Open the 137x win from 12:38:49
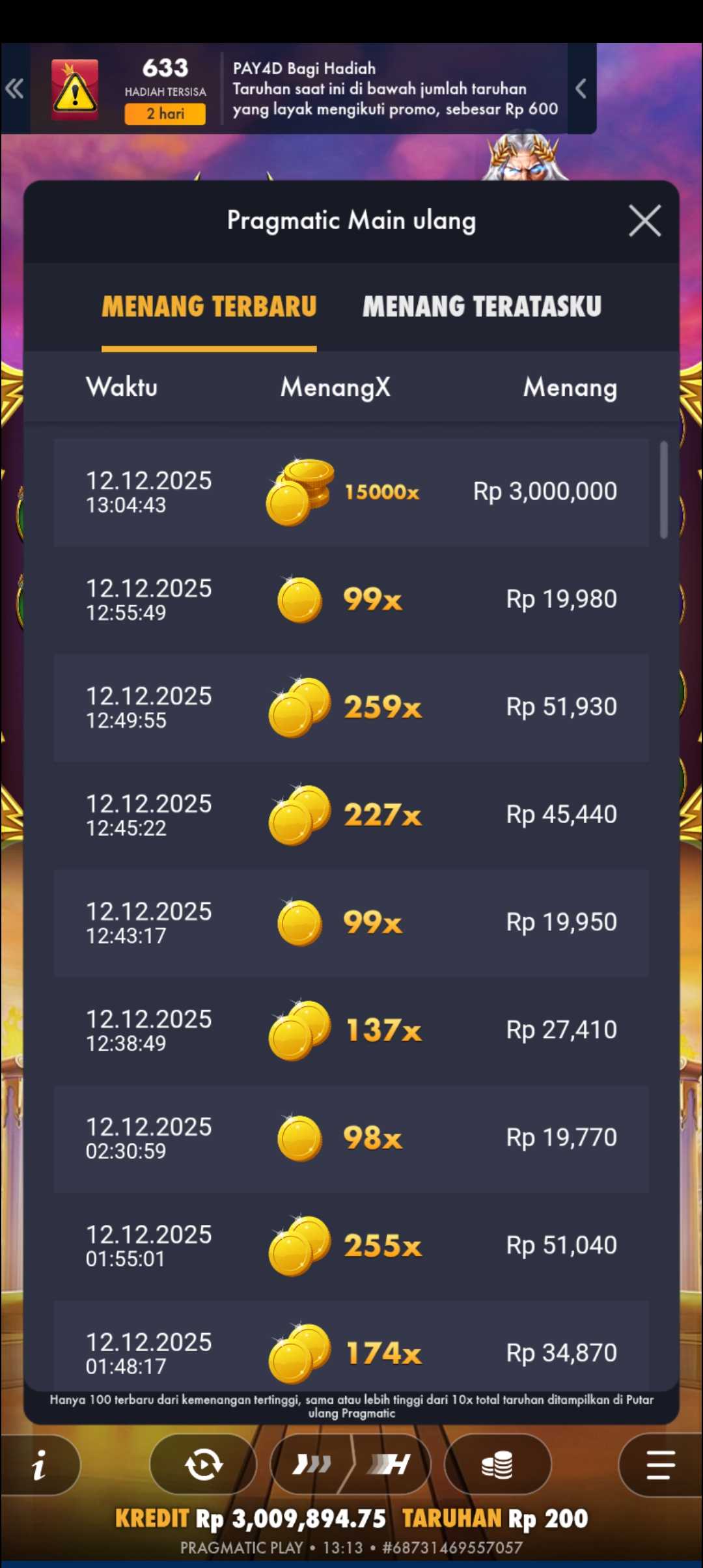The width and height of the screenshot is (703, 1568). (351, 1030)
